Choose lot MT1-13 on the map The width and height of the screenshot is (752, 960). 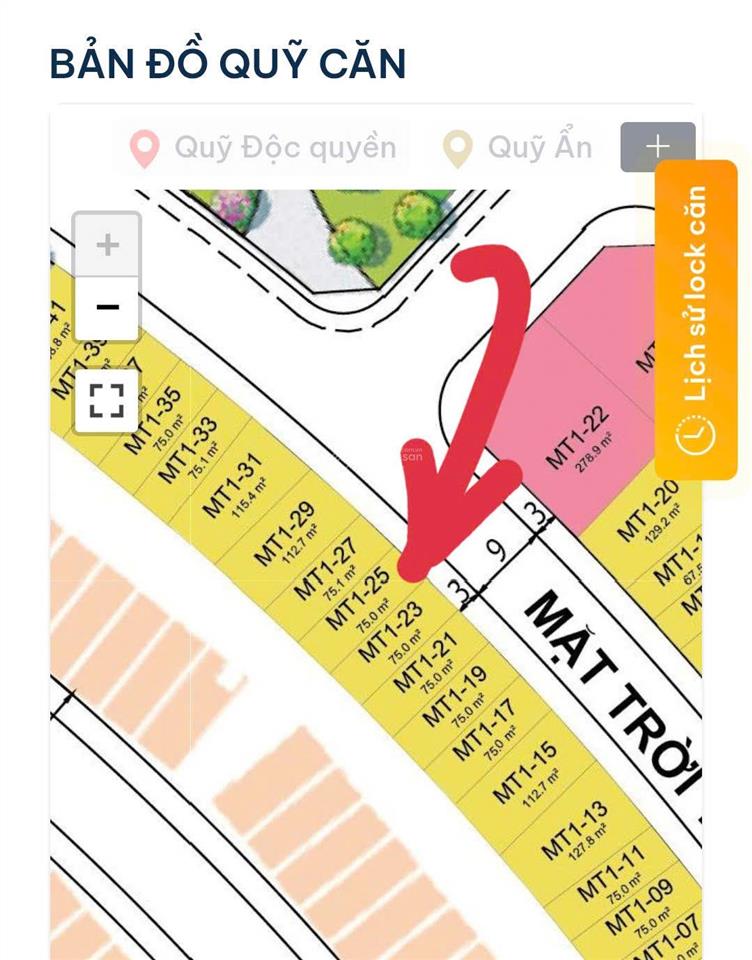pos(576,832)
